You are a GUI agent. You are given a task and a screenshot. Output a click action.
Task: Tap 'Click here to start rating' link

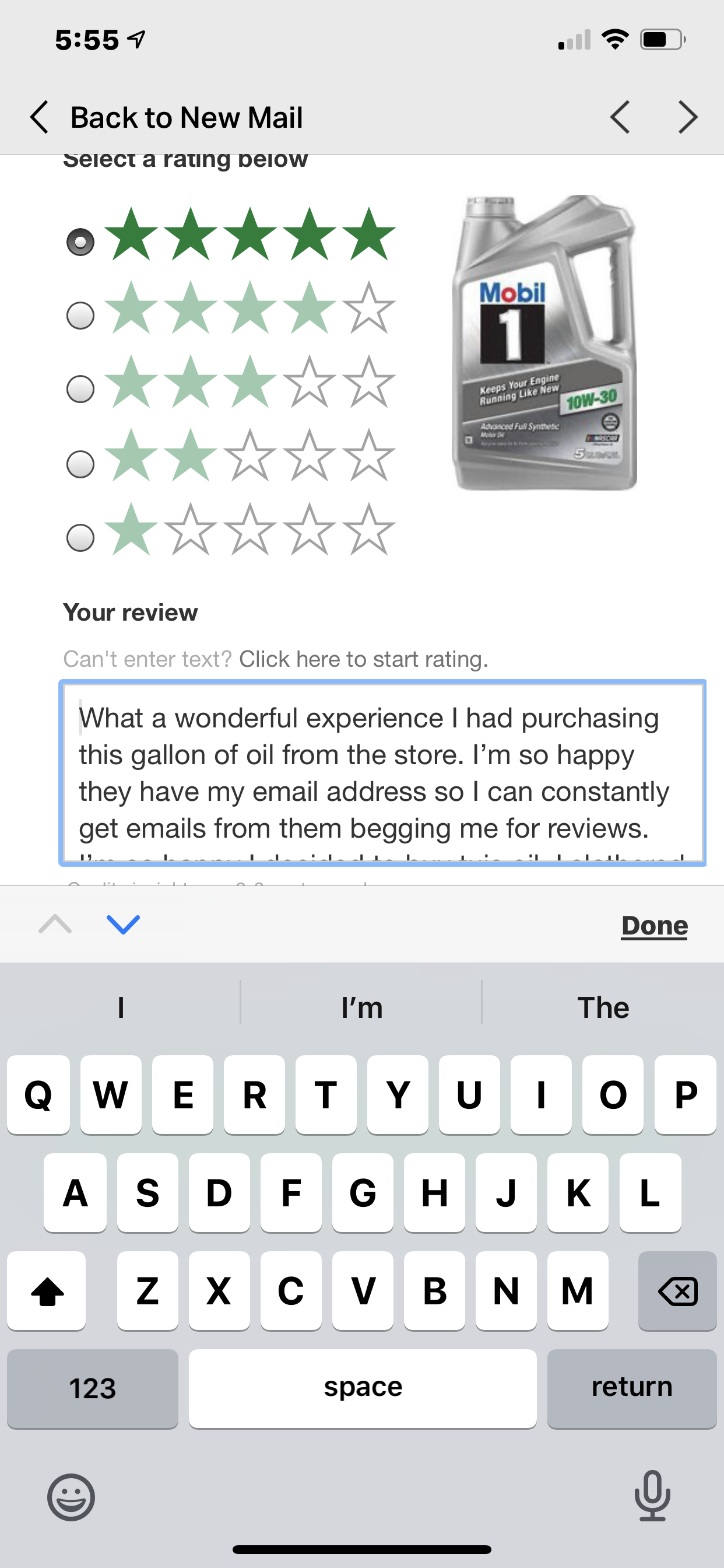[x=363, y=659]
